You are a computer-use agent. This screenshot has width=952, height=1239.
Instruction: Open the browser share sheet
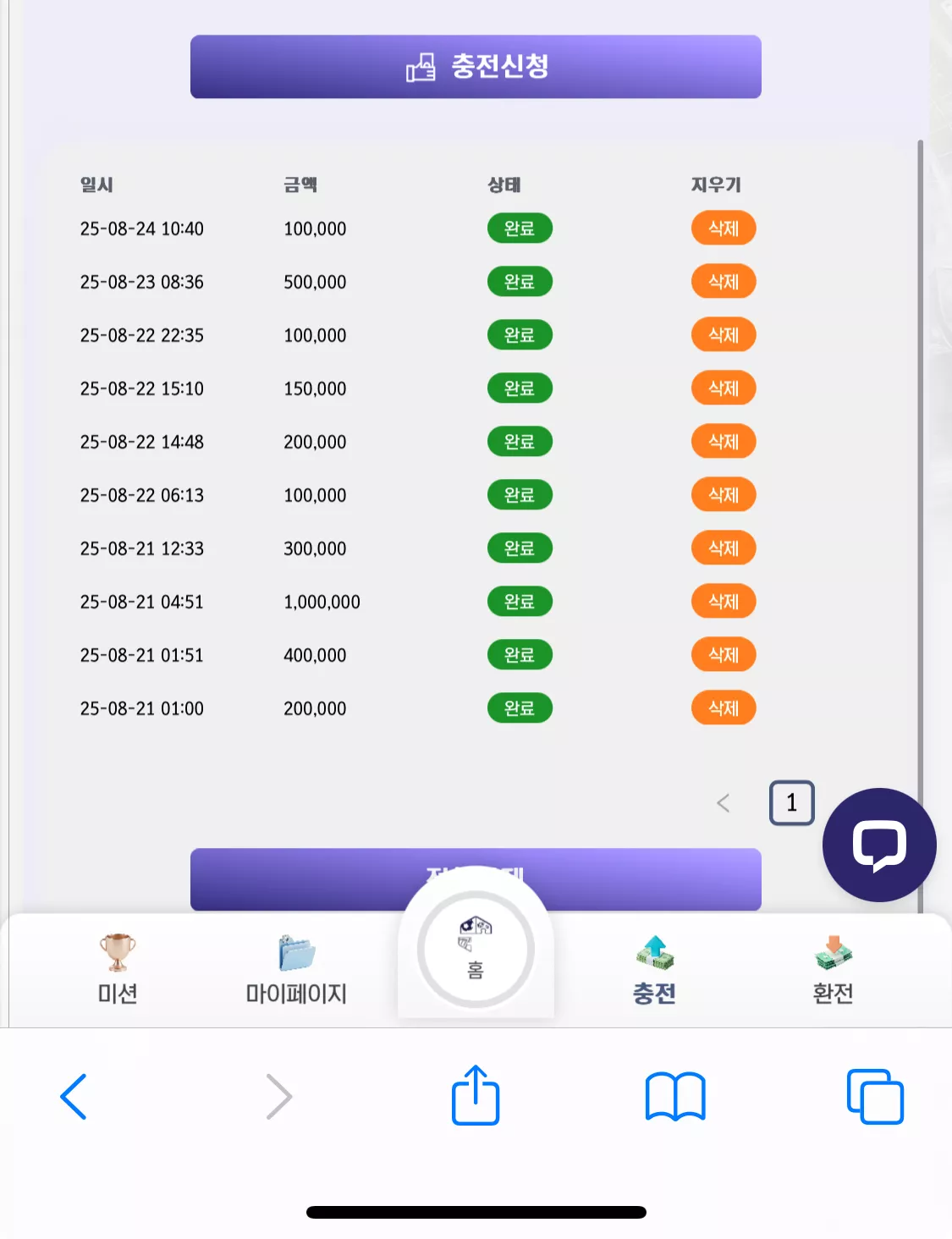pos(476,1095)
